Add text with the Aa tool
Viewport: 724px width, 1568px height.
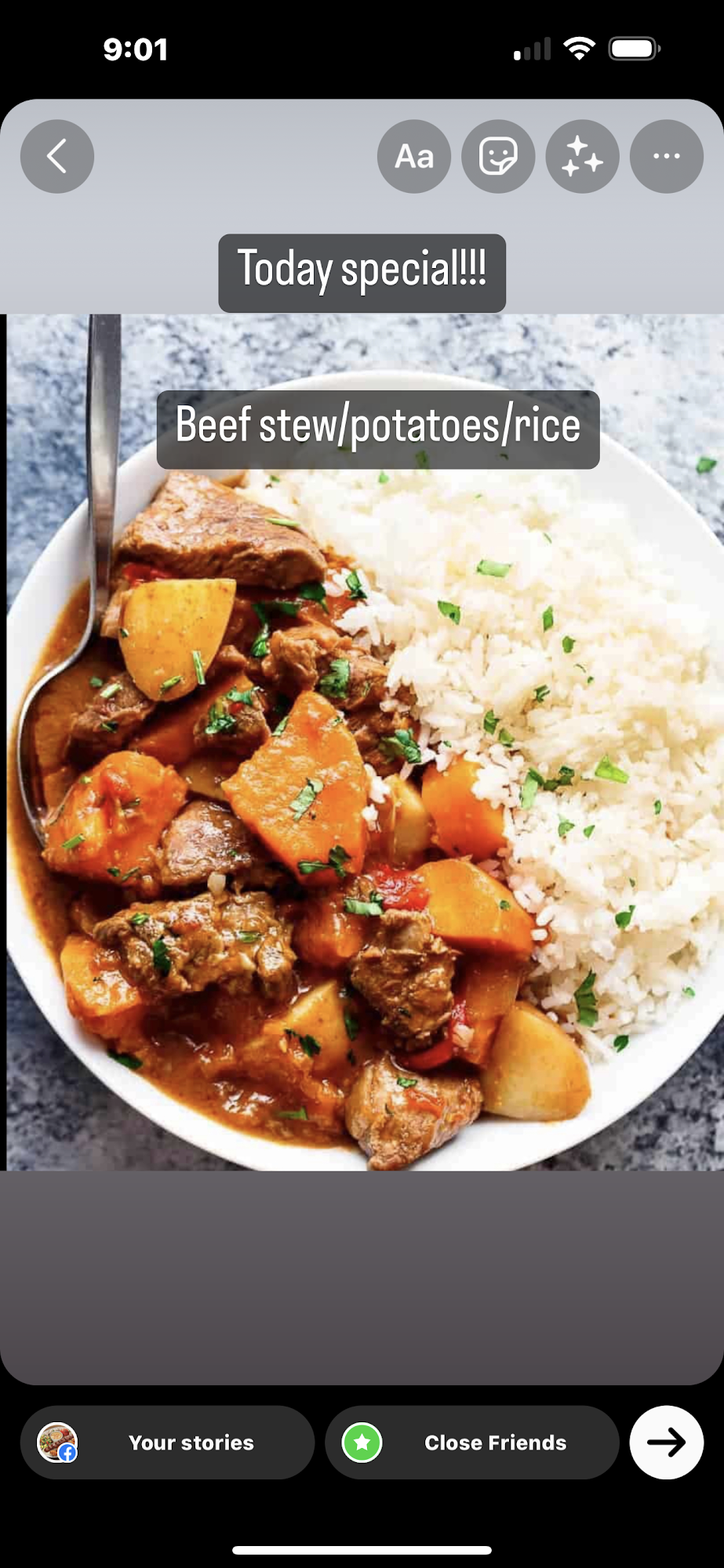(414, 156)
